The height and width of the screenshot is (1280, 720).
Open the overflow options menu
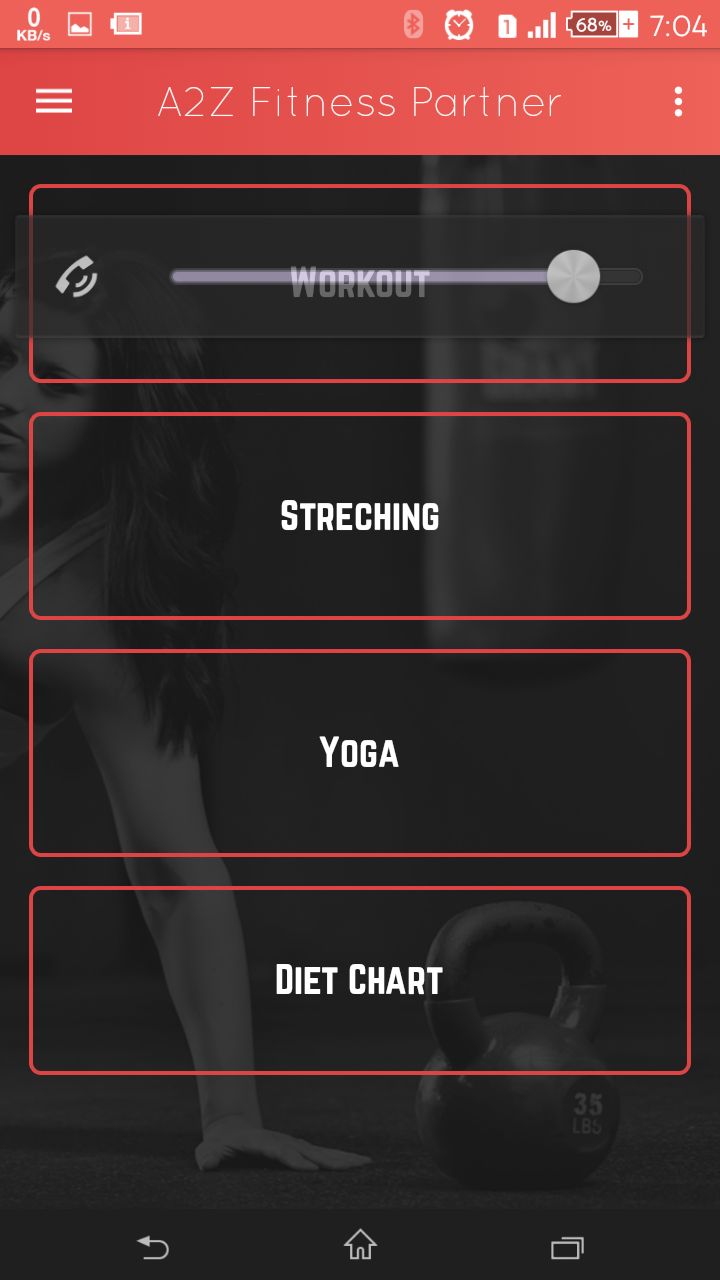[678, 101]
